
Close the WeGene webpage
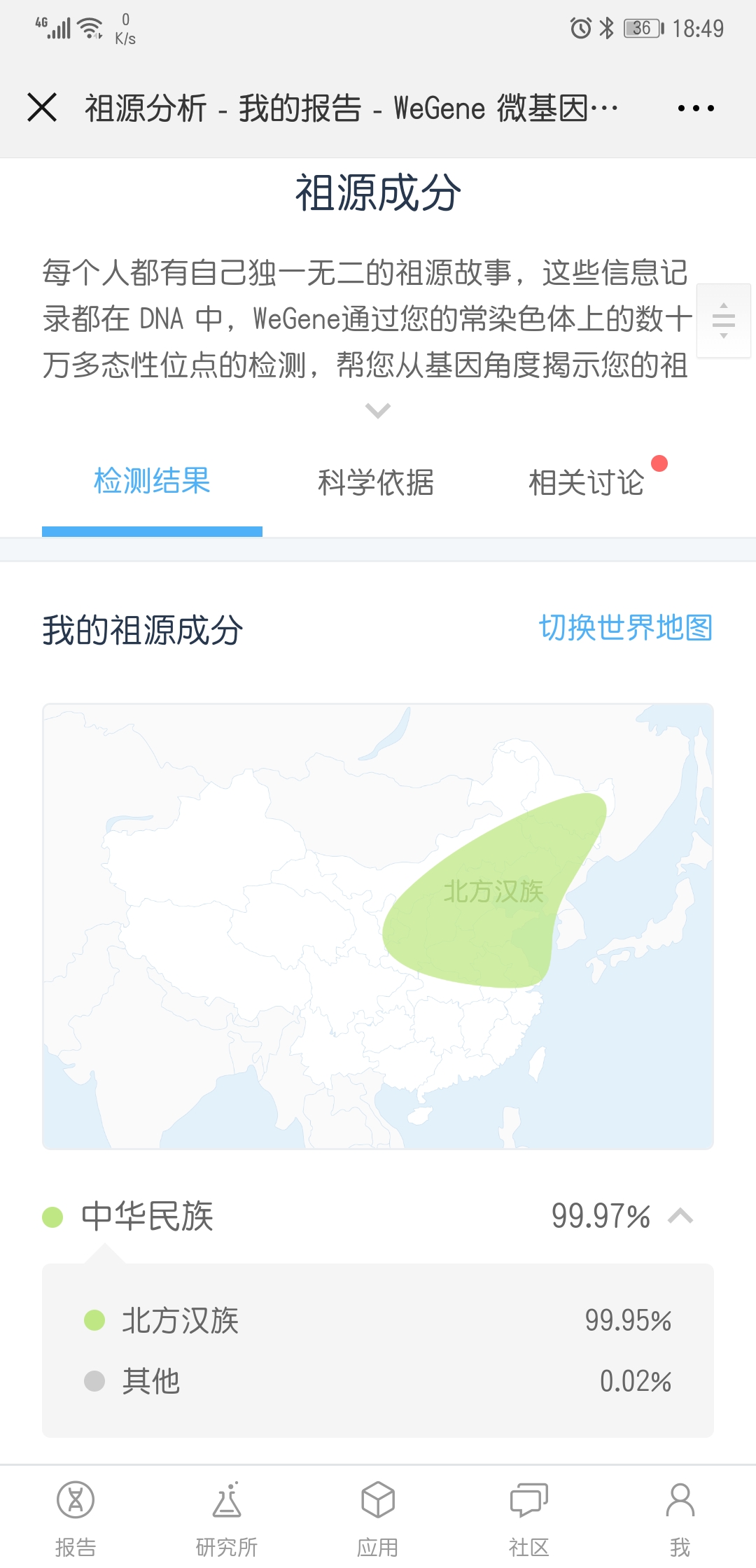click(x=42, y=108)
